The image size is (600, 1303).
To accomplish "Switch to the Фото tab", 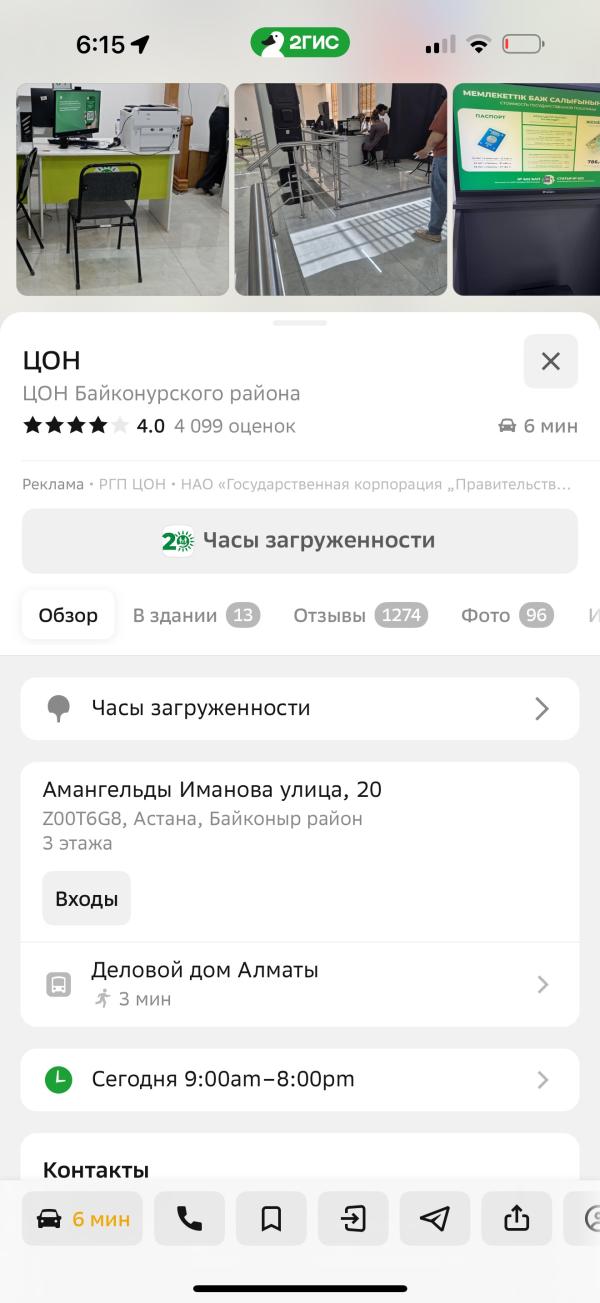I will pos(507,616).
